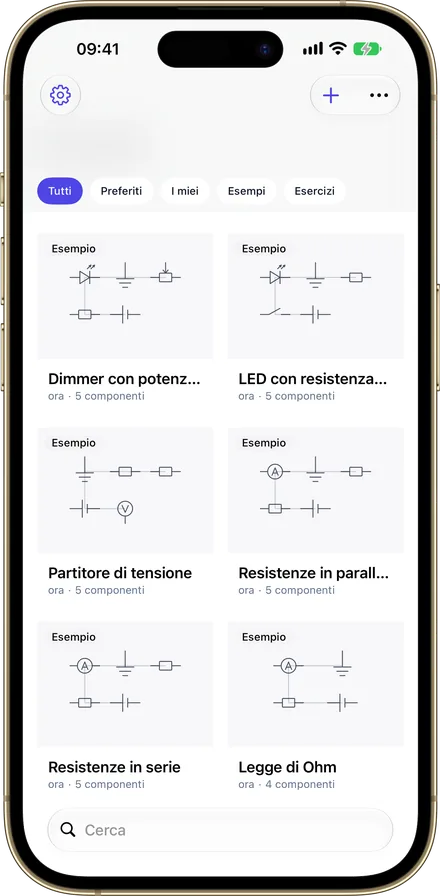Tap the Cerca search field
The height and width of the screenshot is (896, 440).
(221, 830)
